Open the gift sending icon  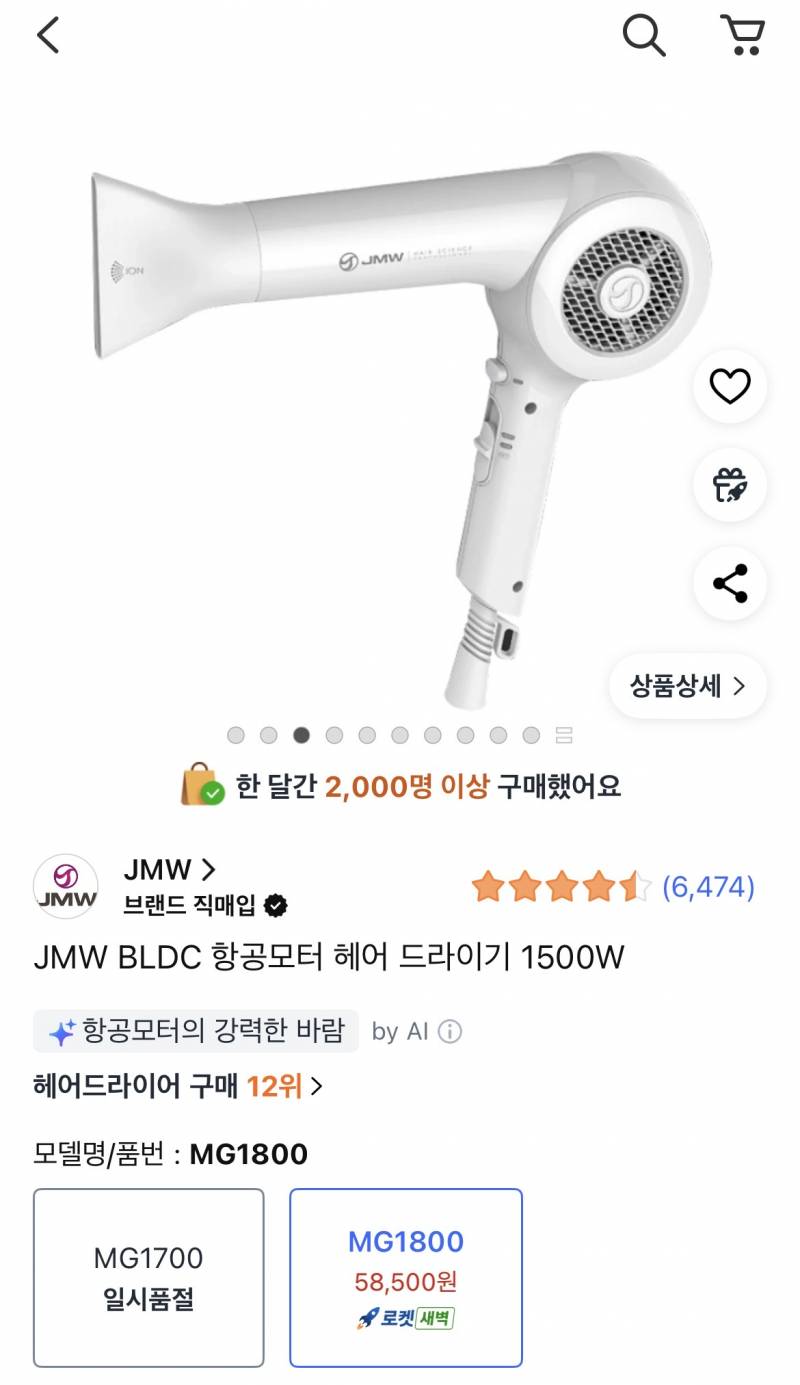click(x=729, y=487)
